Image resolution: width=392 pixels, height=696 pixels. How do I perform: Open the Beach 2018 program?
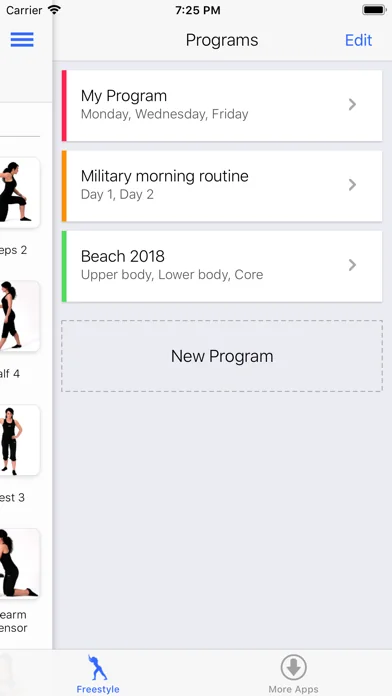click(222, 266)
